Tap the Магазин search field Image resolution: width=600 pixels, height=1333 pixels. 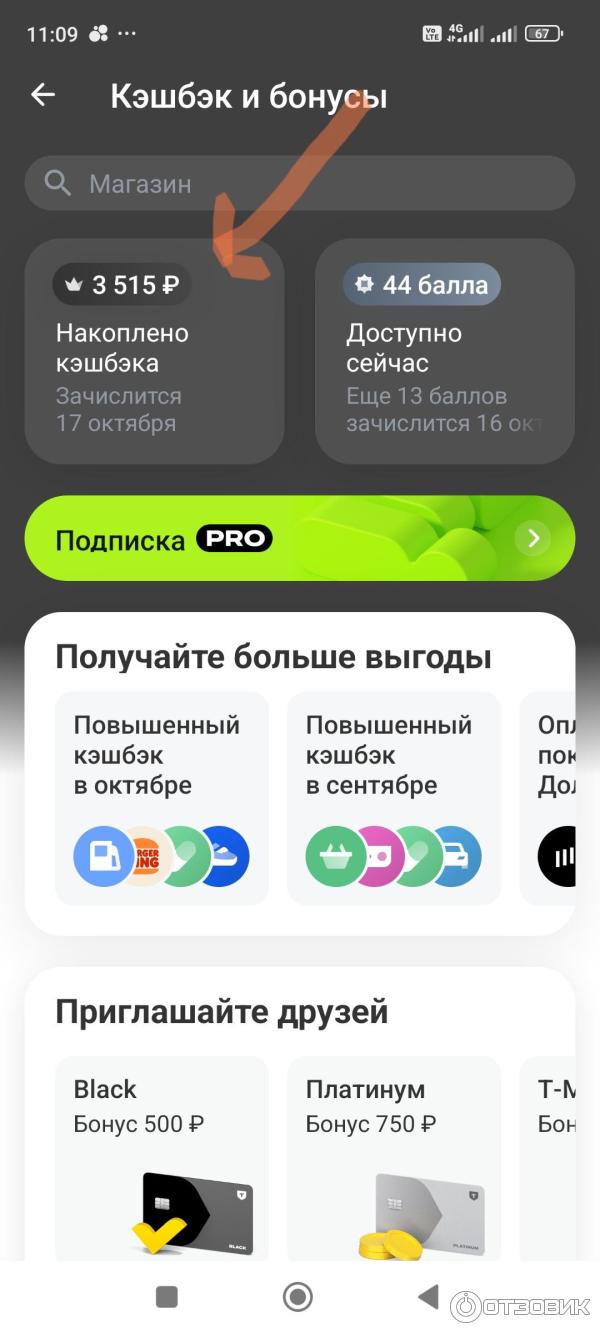(x=300, y=184)
